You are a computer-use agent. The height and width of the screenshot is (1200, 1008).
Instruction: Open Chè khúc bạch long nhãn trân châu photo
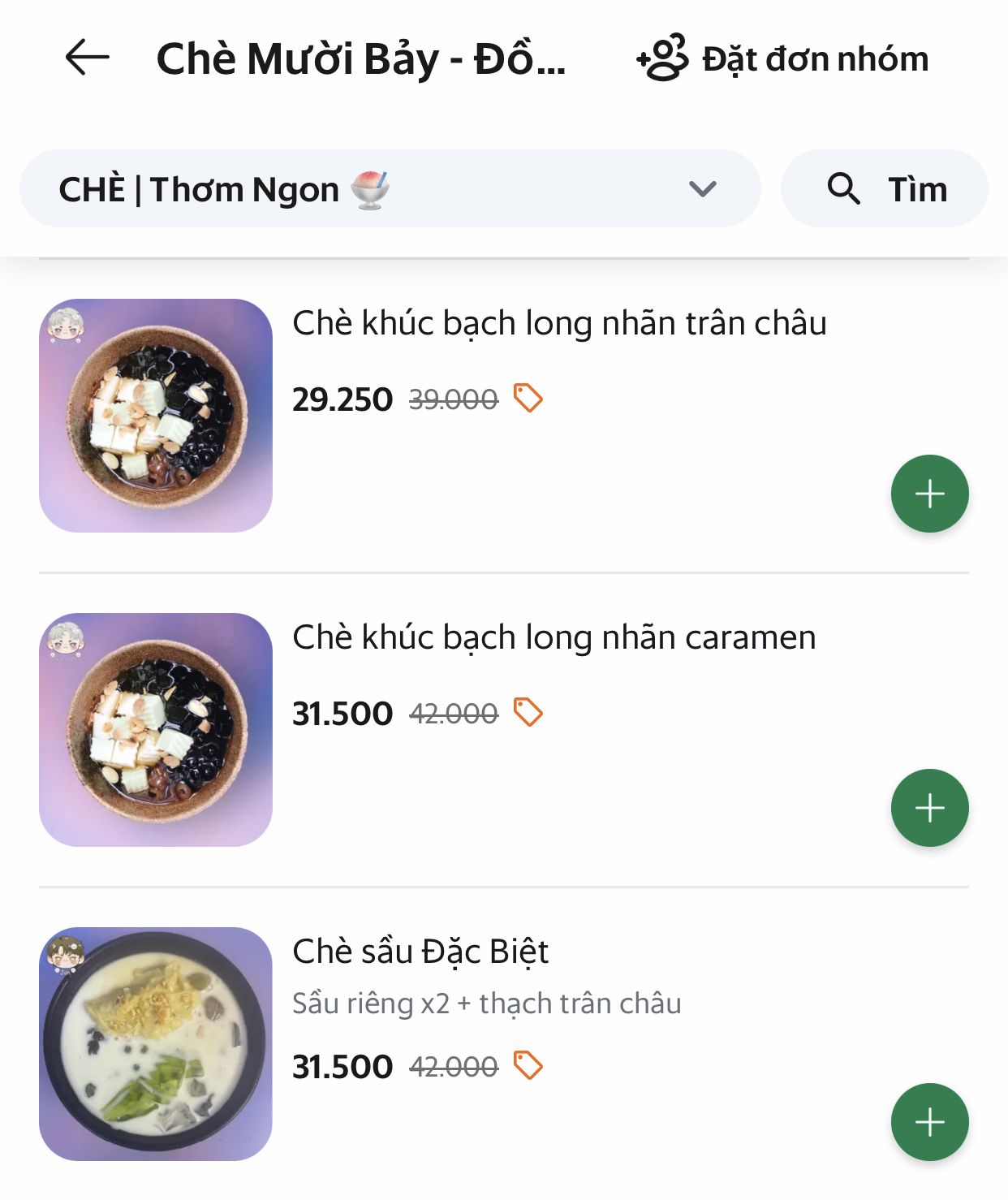pyautogui.click(x=156, y=416)
